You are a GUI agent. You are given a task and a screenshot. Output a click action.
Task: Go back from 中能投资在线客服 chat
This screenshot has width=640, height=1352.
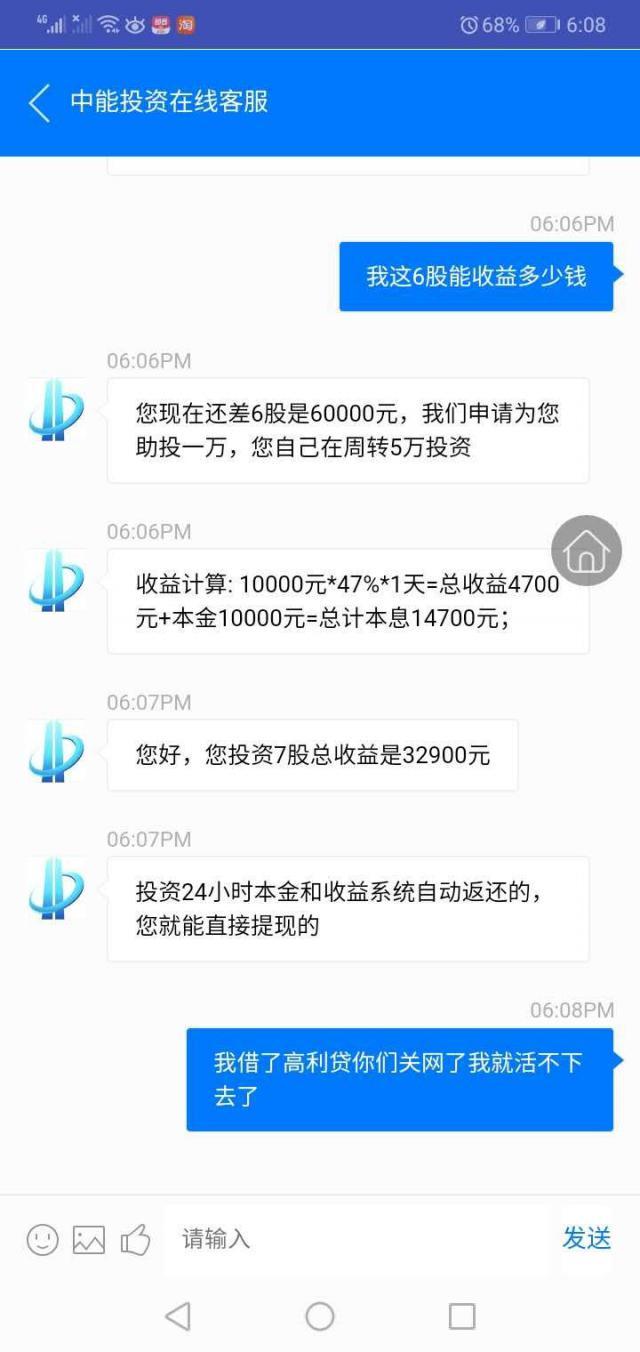(x=40, y=103)
